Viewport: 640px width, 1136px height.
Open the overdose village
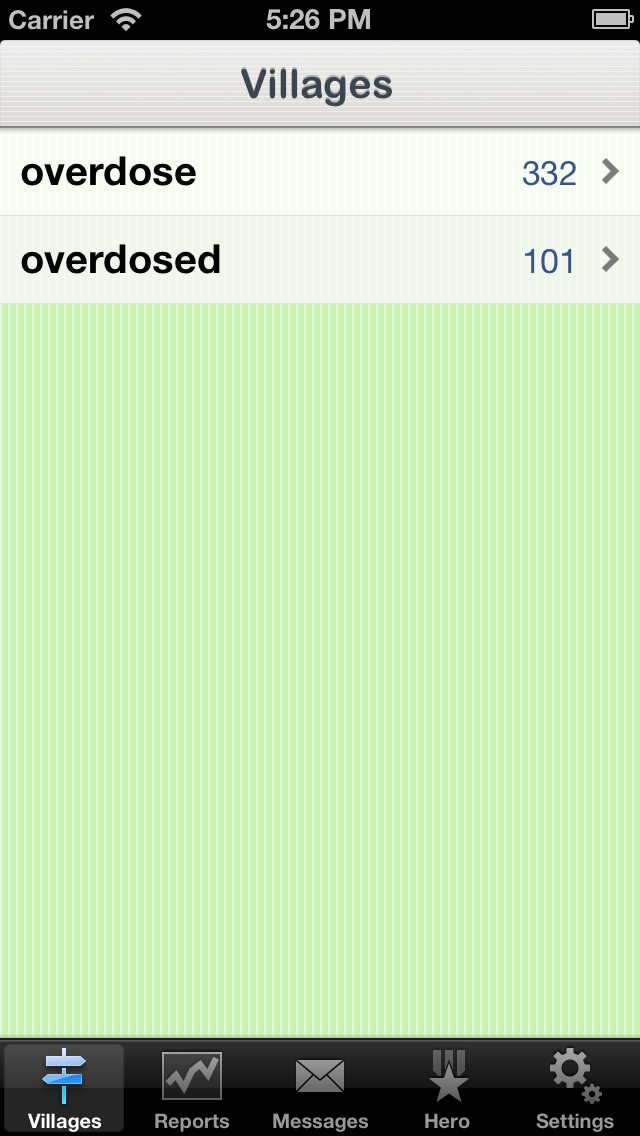click(320, 172)
